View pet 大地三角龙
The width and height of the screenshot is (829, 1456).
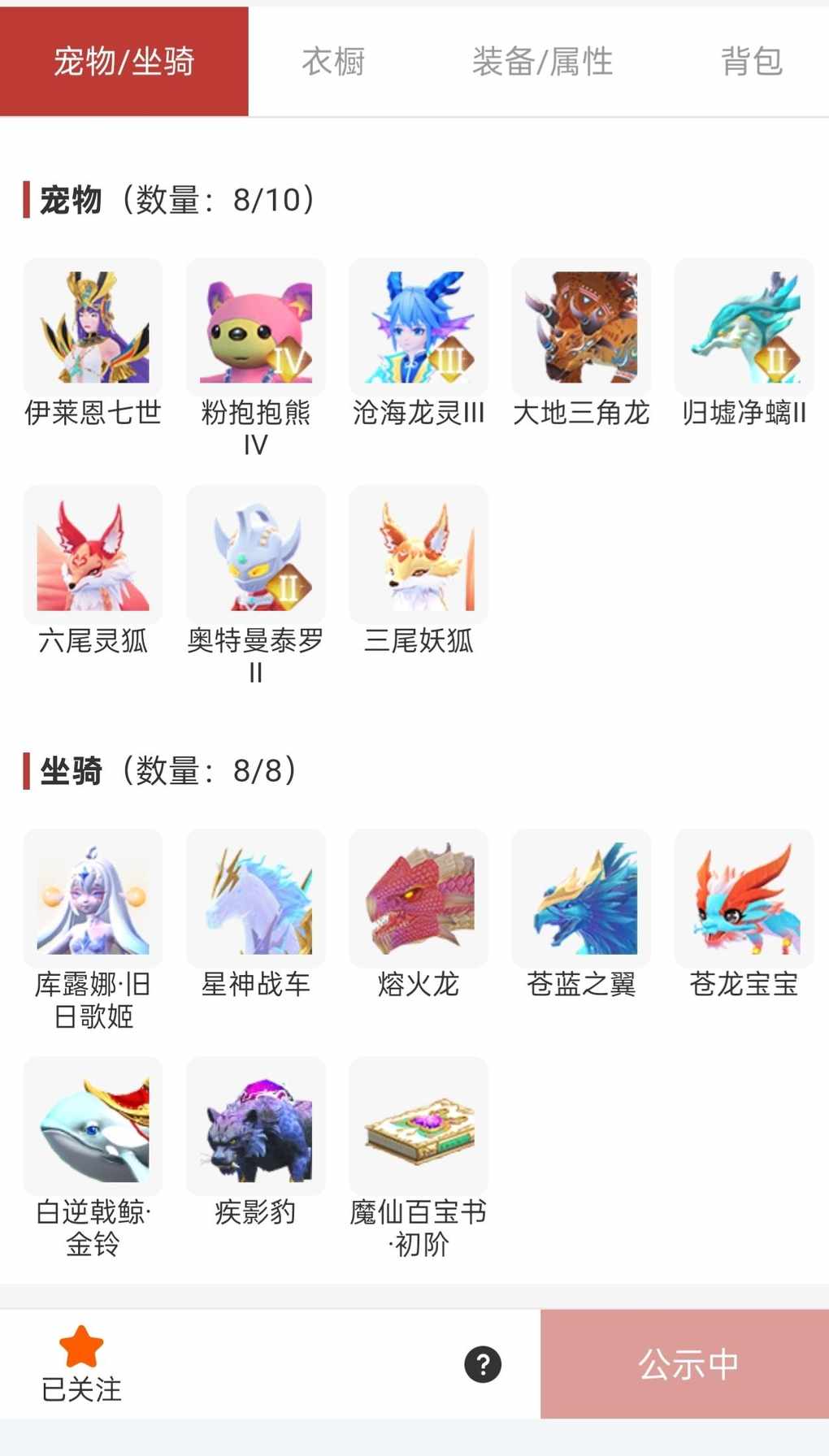580,327
